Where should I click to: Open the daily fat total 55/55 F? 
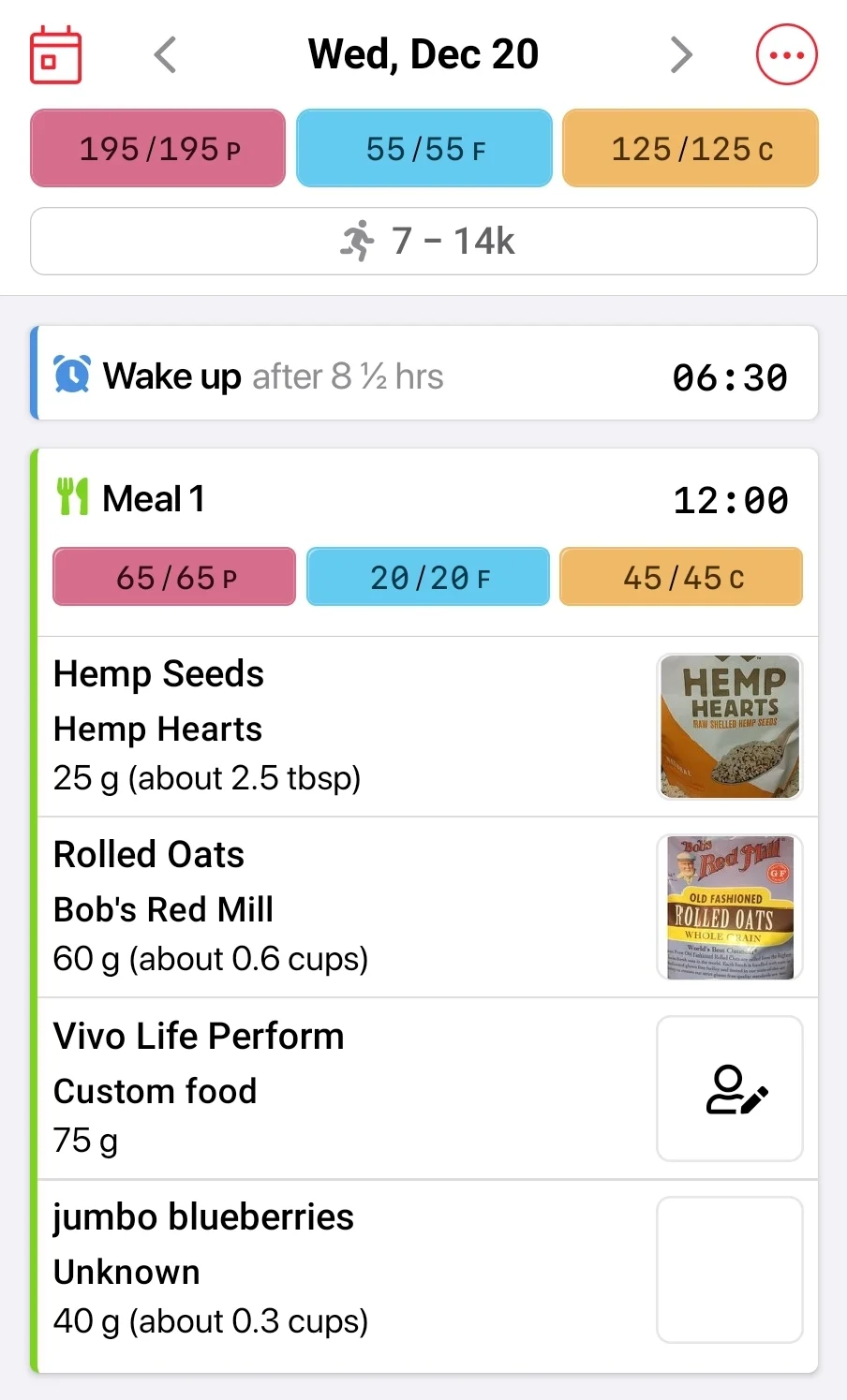[x=424, y=148]
